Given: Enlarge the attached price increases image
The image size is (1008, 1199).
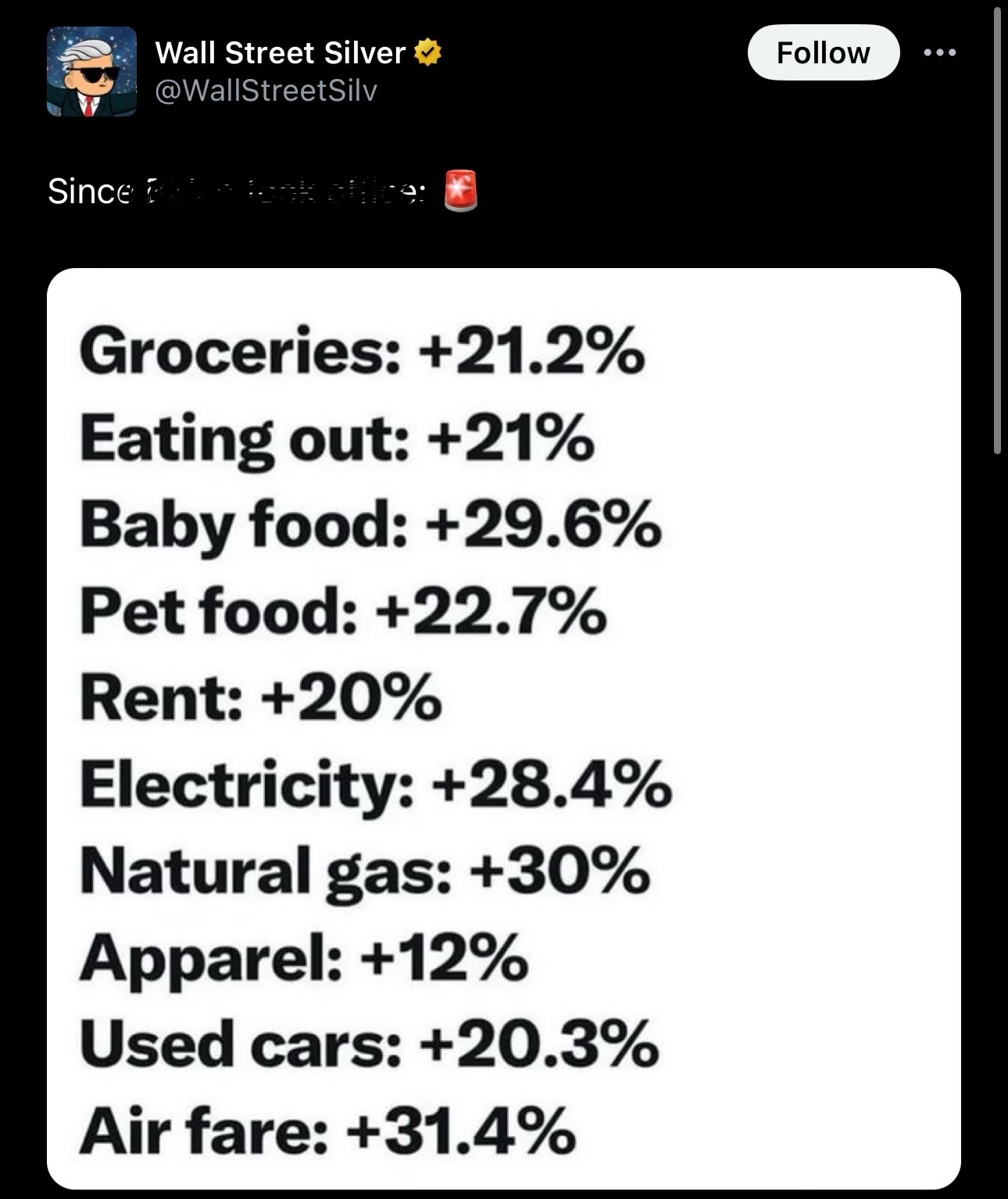Looking at the screenshot, I should pos(503,727).
